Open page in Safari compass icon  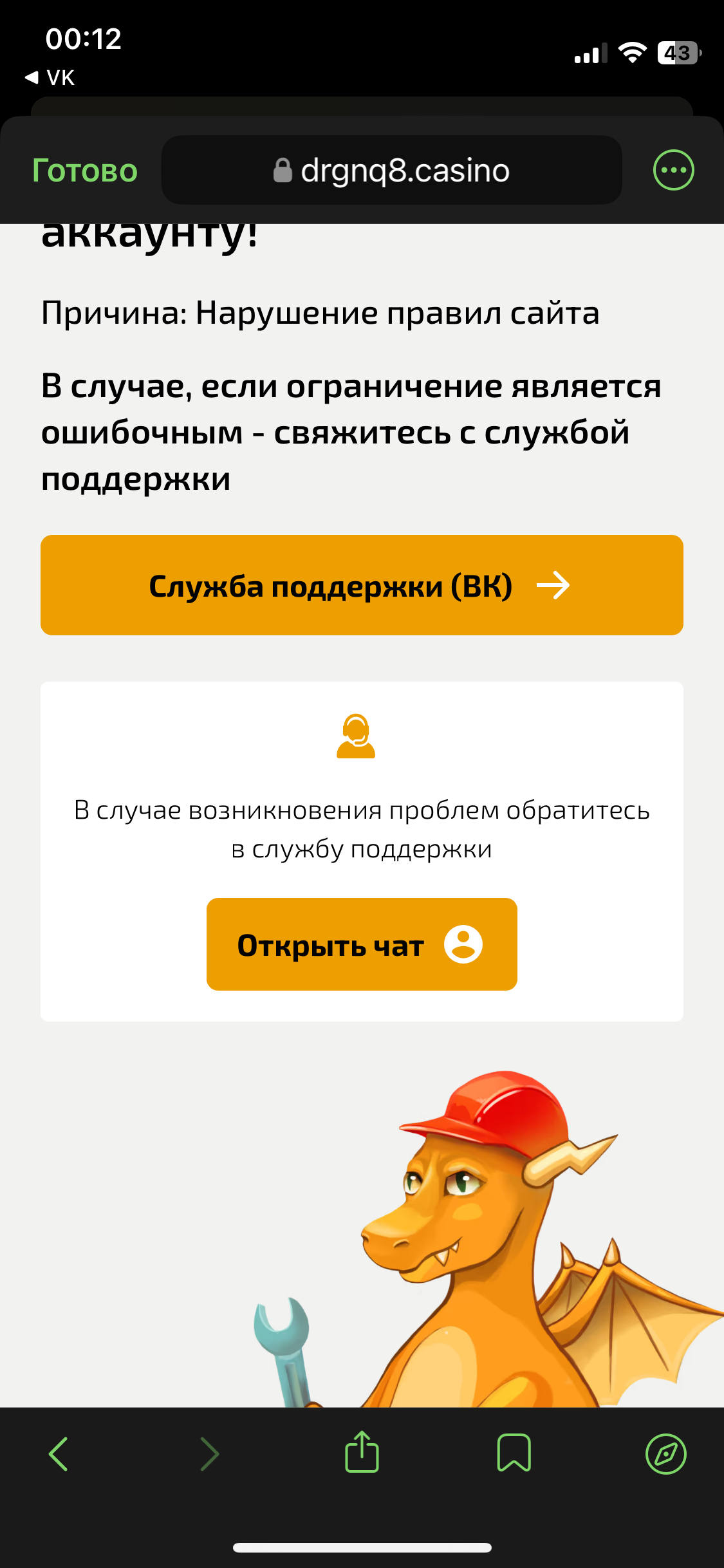pyautogui.click(x=665, y=1453)
